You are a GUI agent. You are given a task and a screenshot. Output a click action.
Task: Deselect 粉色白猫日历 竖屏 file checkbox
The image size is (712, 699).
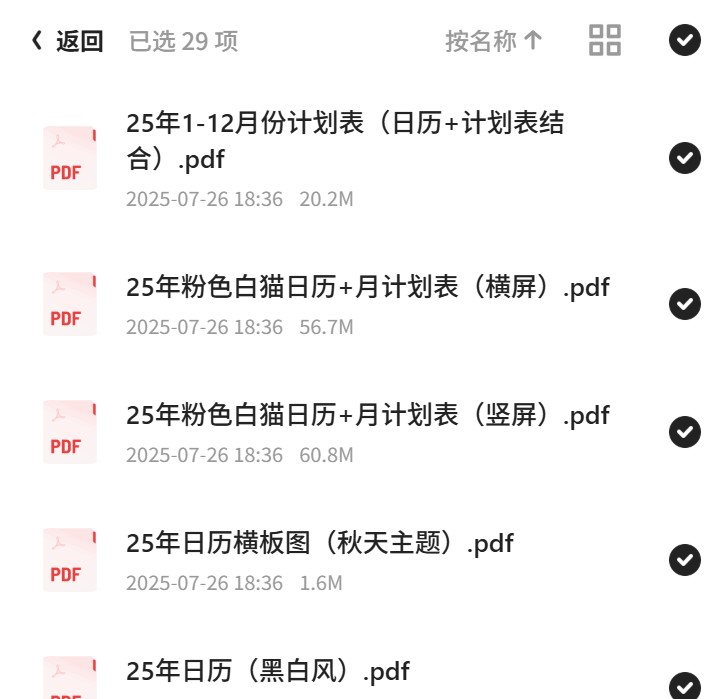tap(684, 432)
